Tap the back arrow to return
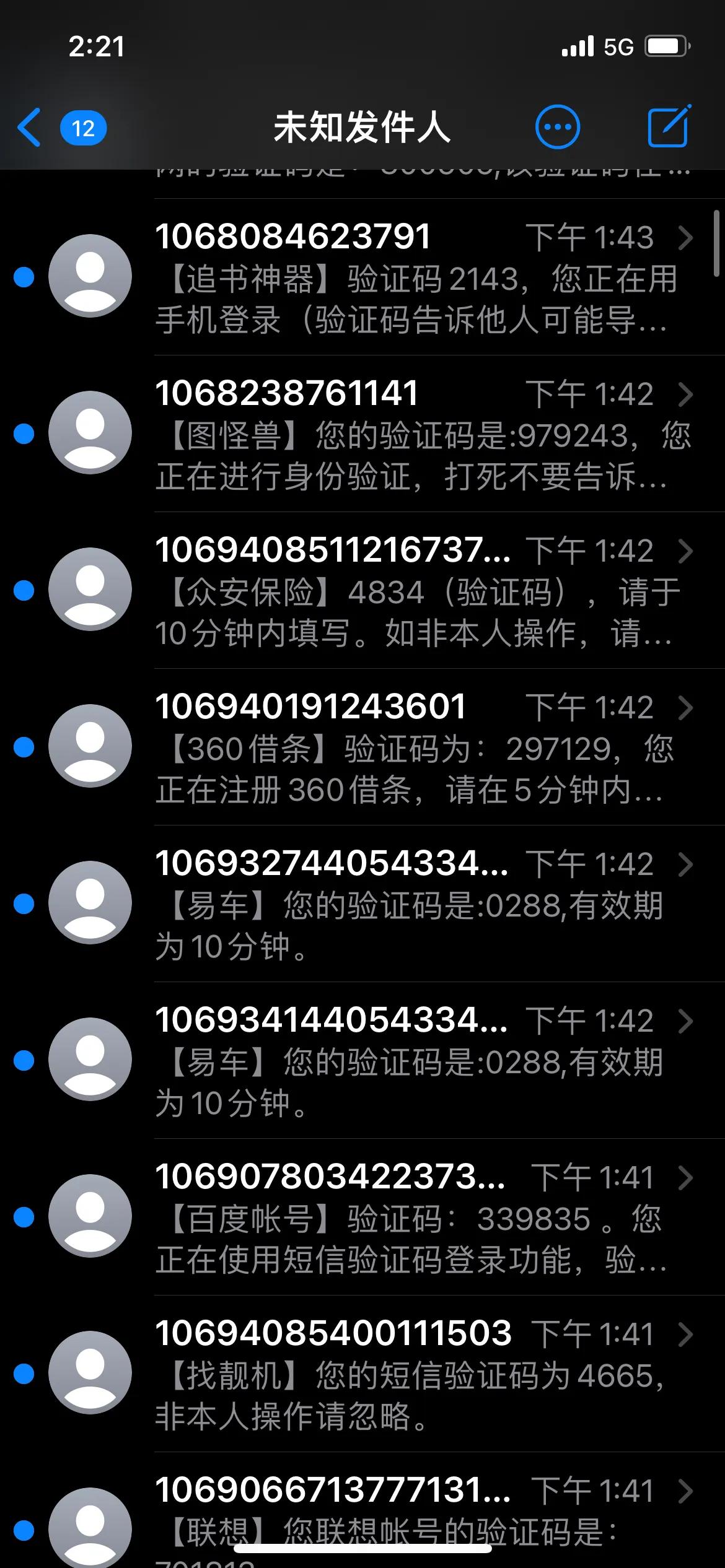 [x=29, y=126]
